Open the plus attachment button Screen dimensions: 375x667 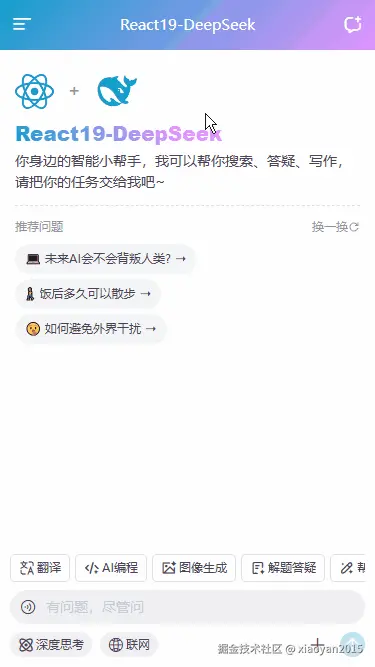point(317,645)
